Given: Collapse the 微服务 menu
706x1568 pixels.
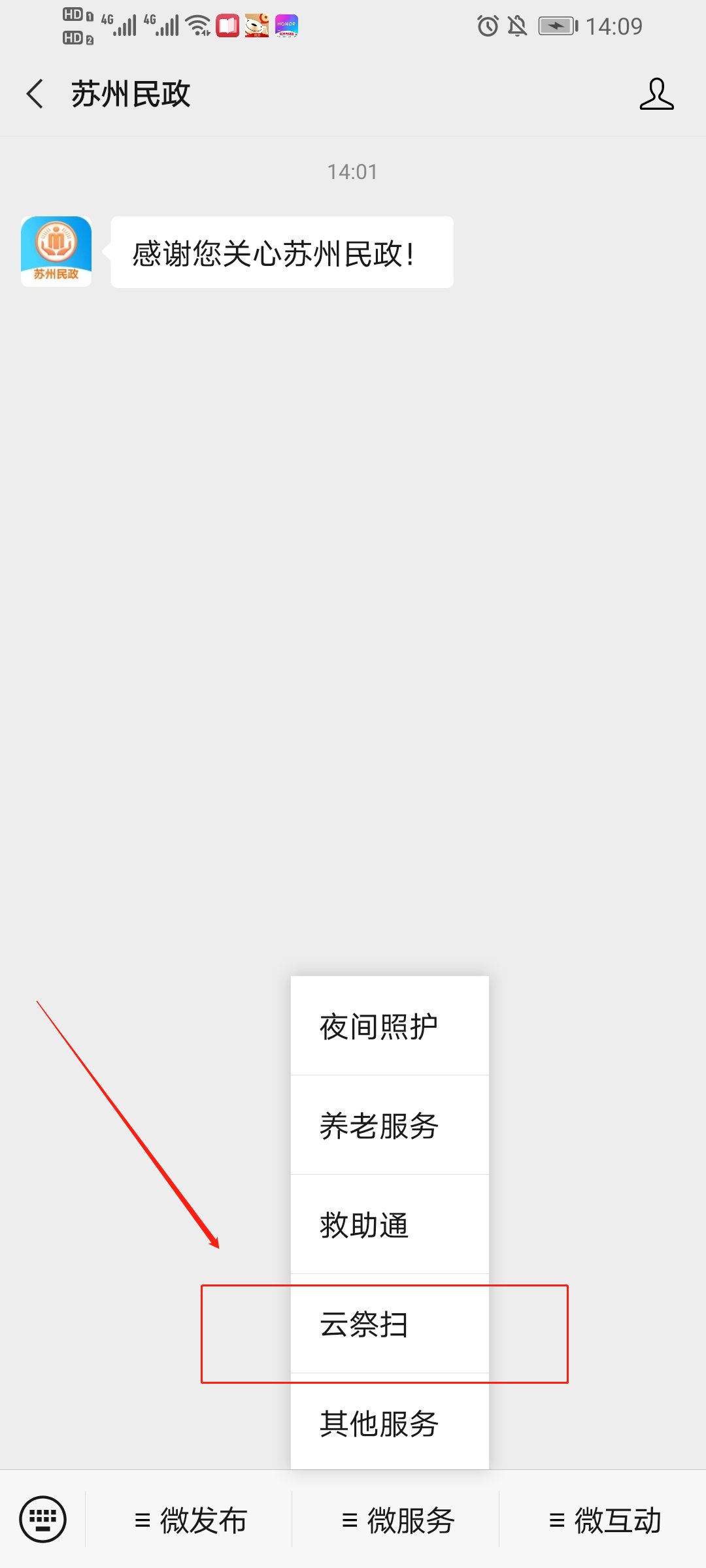Looking at the screenshot, I should pos(397,1520).
